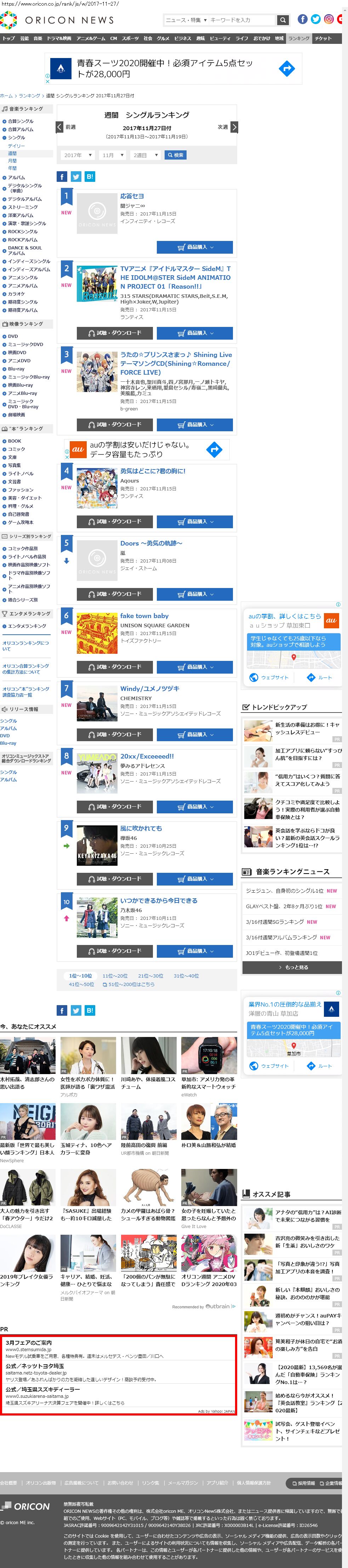Tap 商品購入 for fake town baby

pos(194,667)
